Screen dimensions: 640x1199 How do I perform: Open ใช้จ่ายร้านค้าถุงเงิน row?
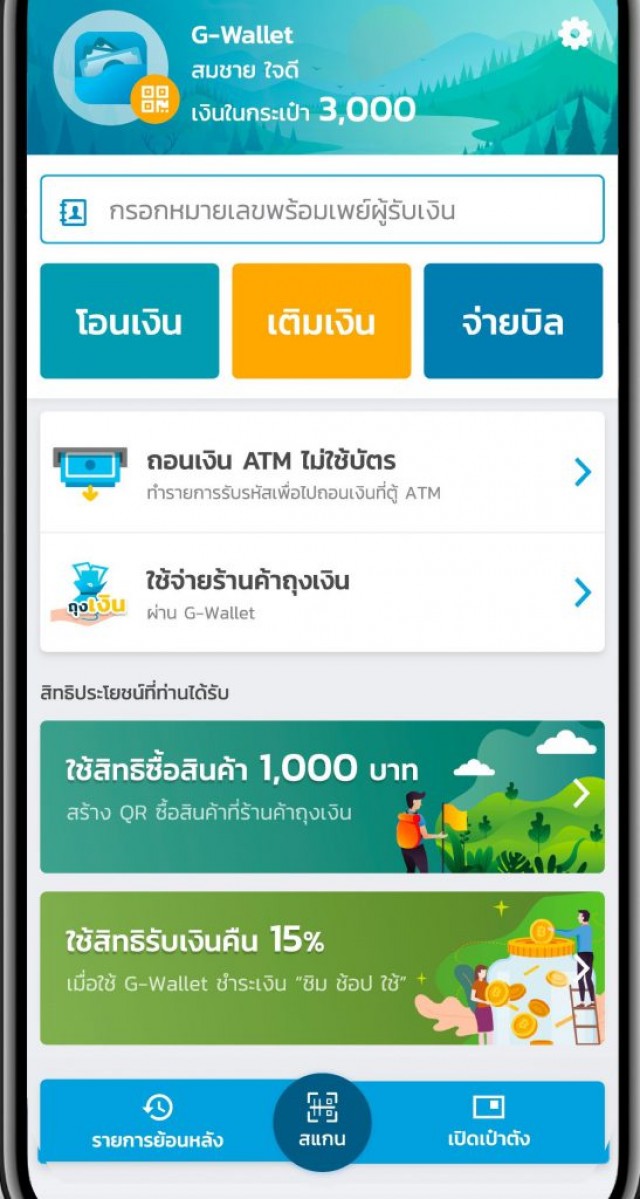coord(322,593)
